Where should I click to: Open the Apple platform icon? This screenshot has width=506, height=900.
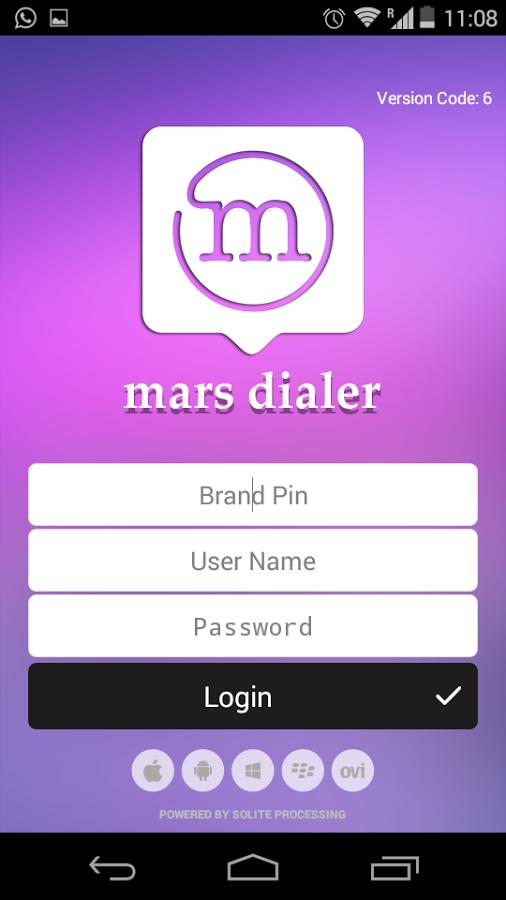pos(153,770)
